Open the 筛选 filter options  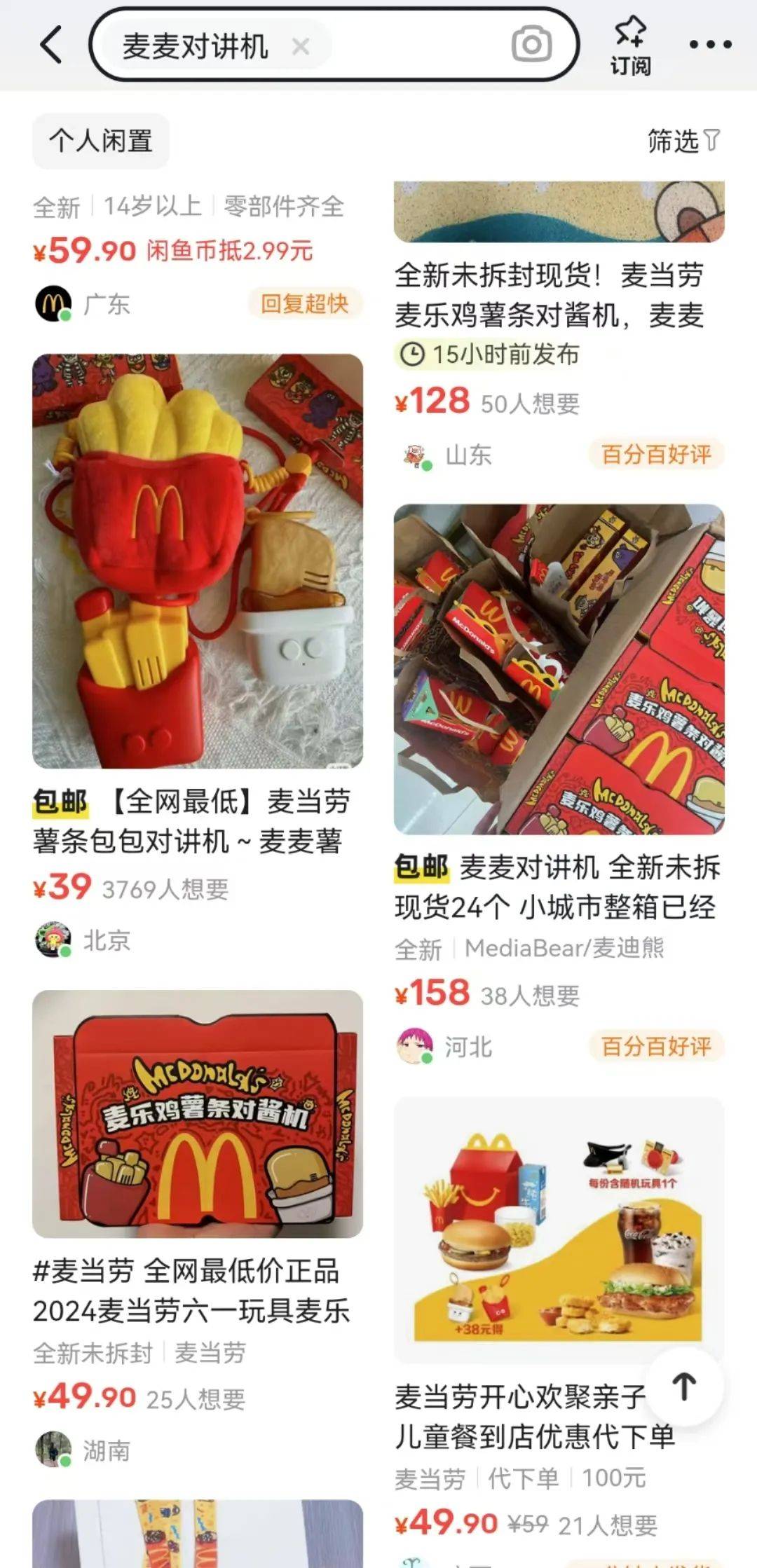(683, 141)
